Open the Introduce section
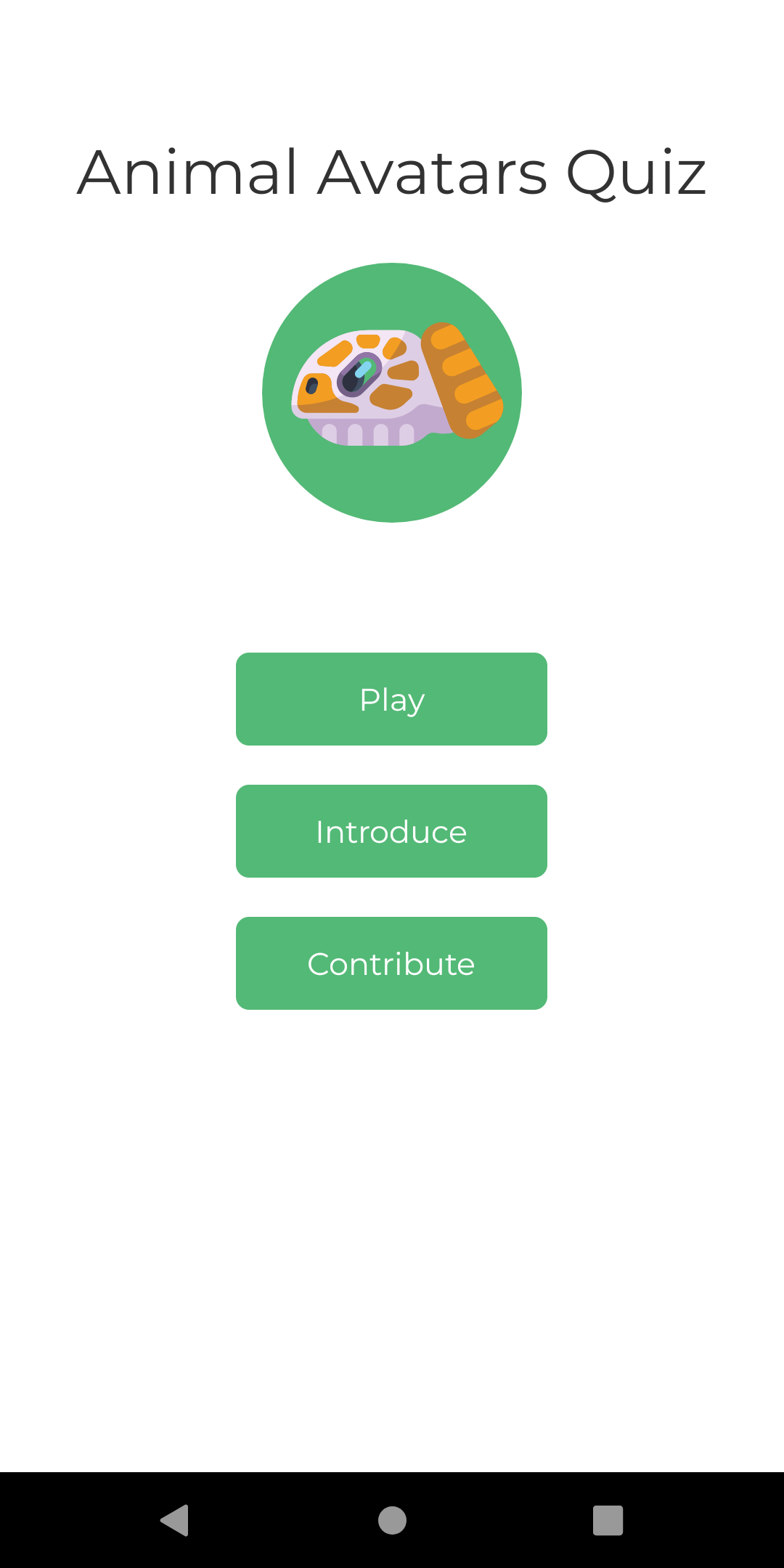Viewport: 784px width, 1568px height. (x=391, y=831)
